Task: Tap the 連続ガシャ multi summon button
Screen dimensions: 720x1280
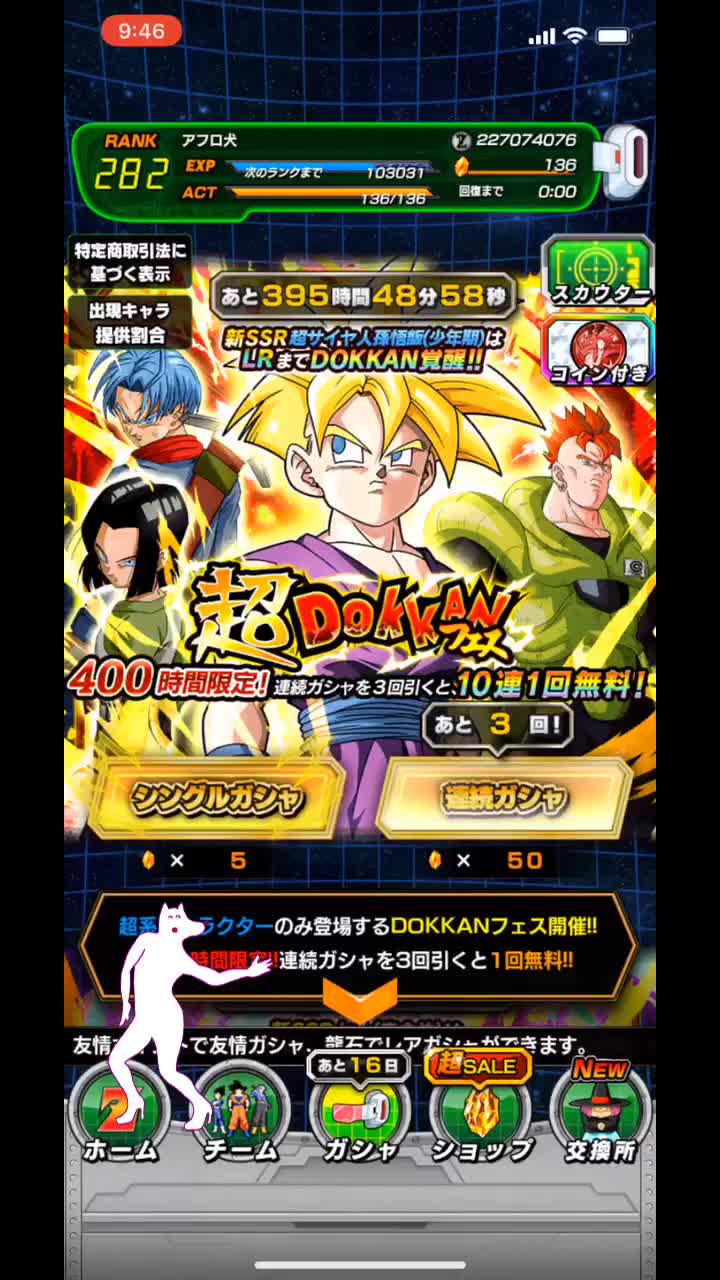Action: pyautogui.click(x=504, y=797)
